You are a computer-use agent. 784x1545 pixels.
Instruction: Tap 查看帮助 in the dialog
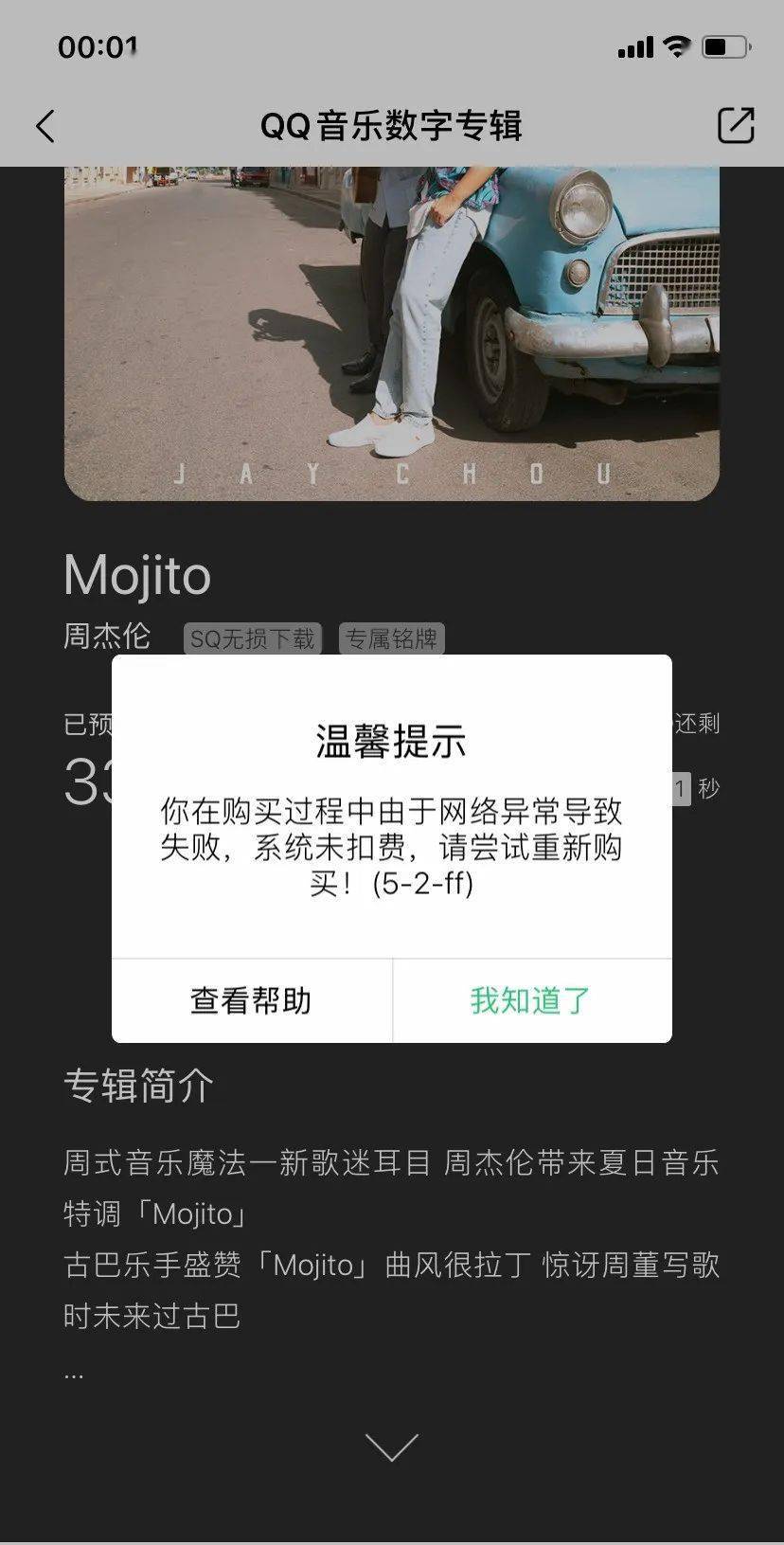click(251, 1000)
